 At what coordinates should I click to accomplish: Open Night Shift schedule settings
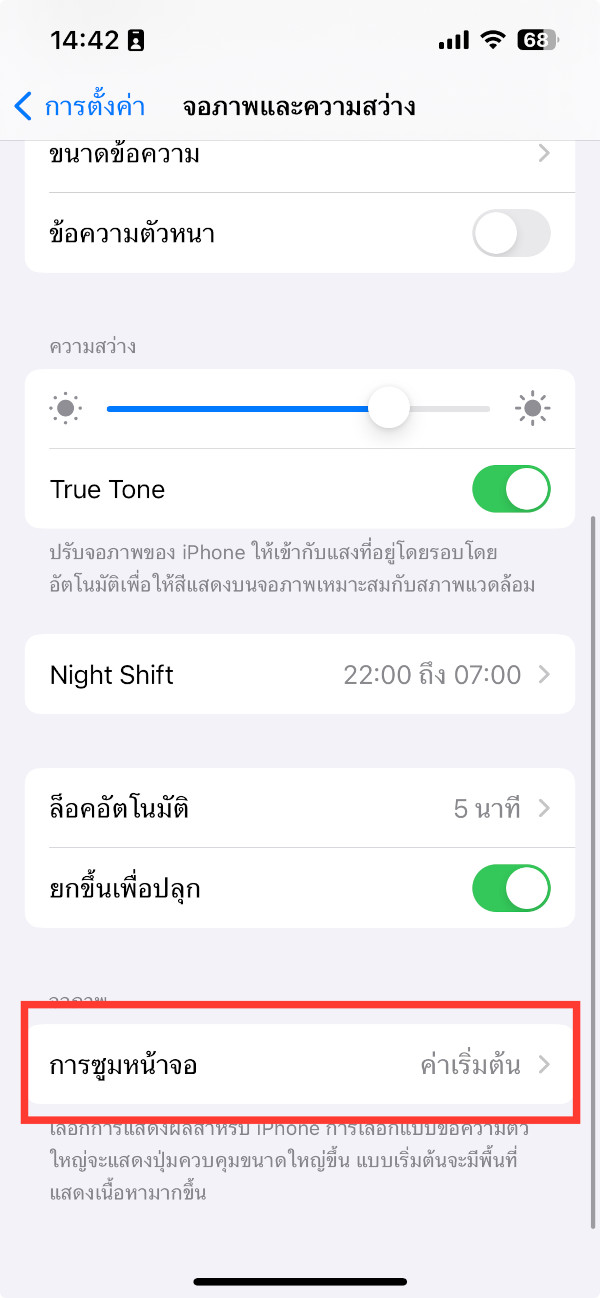pyautogui.click(x=300, y=674)
